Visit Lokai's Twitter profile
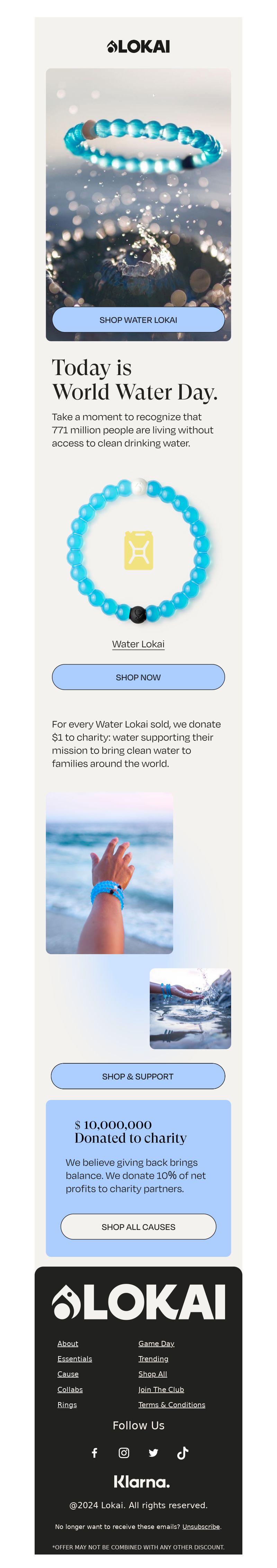277x1568 pixels. pos(153,1453)
